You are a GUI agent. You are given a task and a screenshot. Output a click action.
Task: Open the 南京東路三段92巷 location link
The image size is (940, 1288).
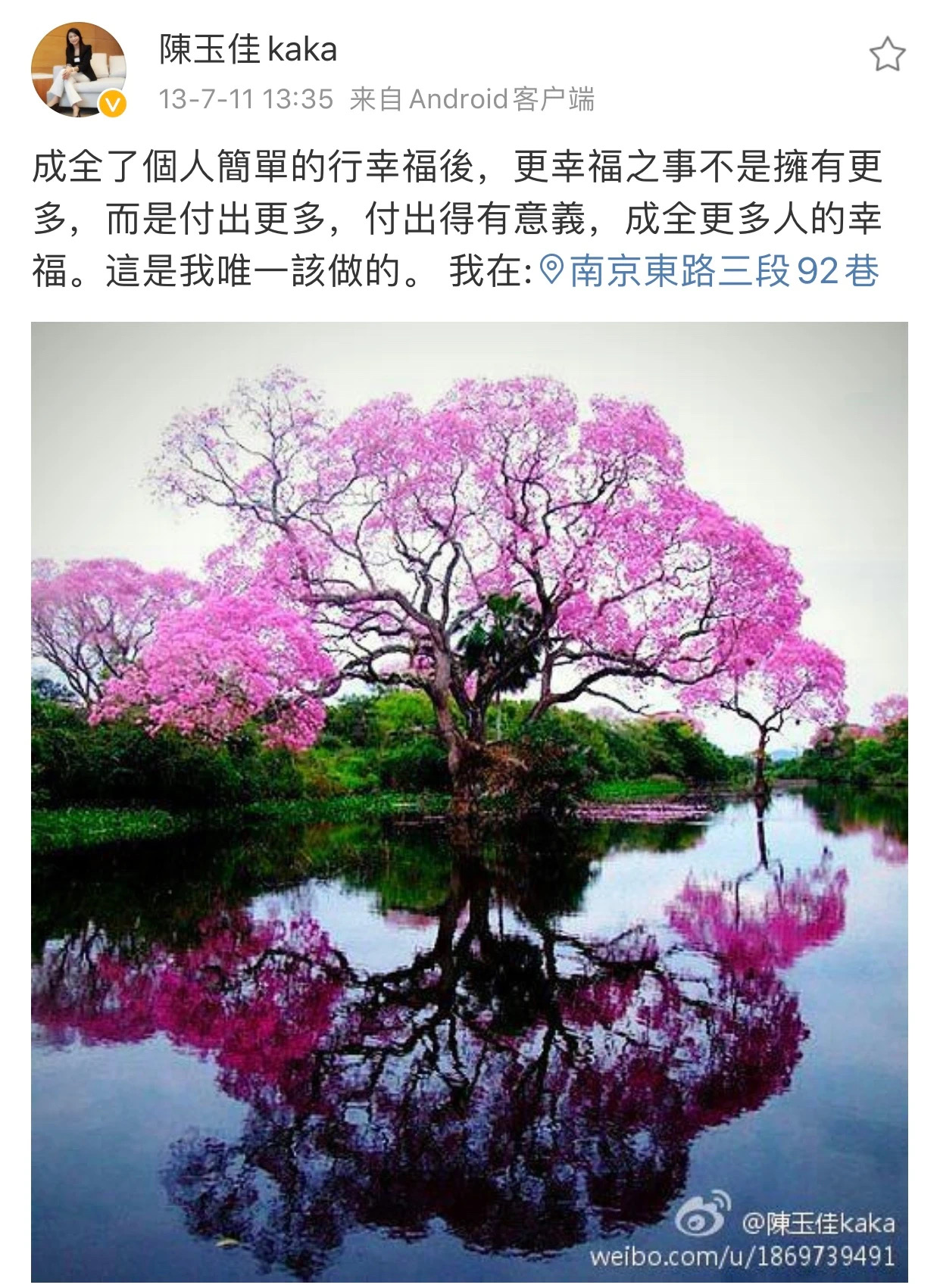click(712, 272)
